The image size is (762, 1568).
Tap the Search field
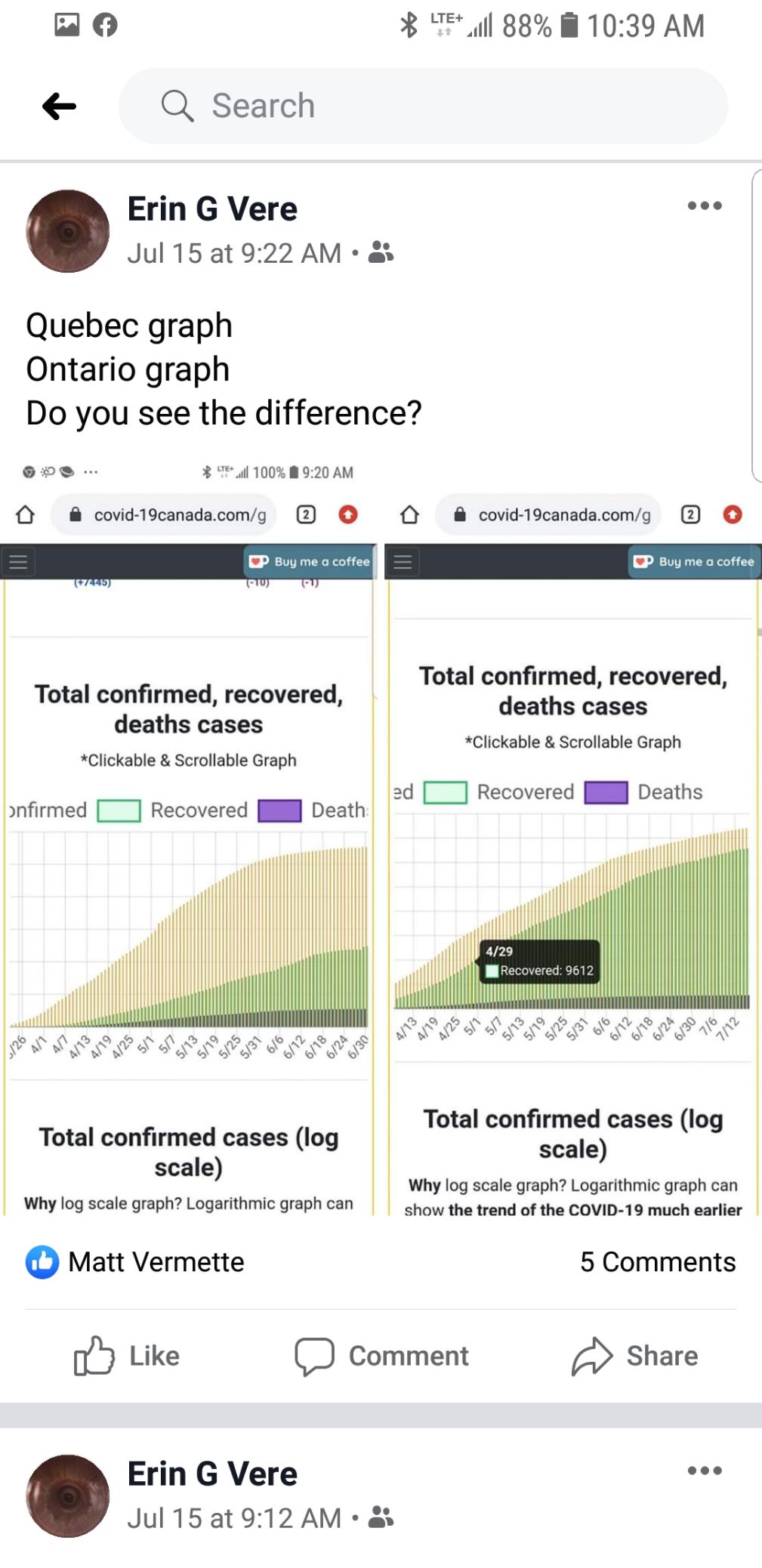pos(423,106)
